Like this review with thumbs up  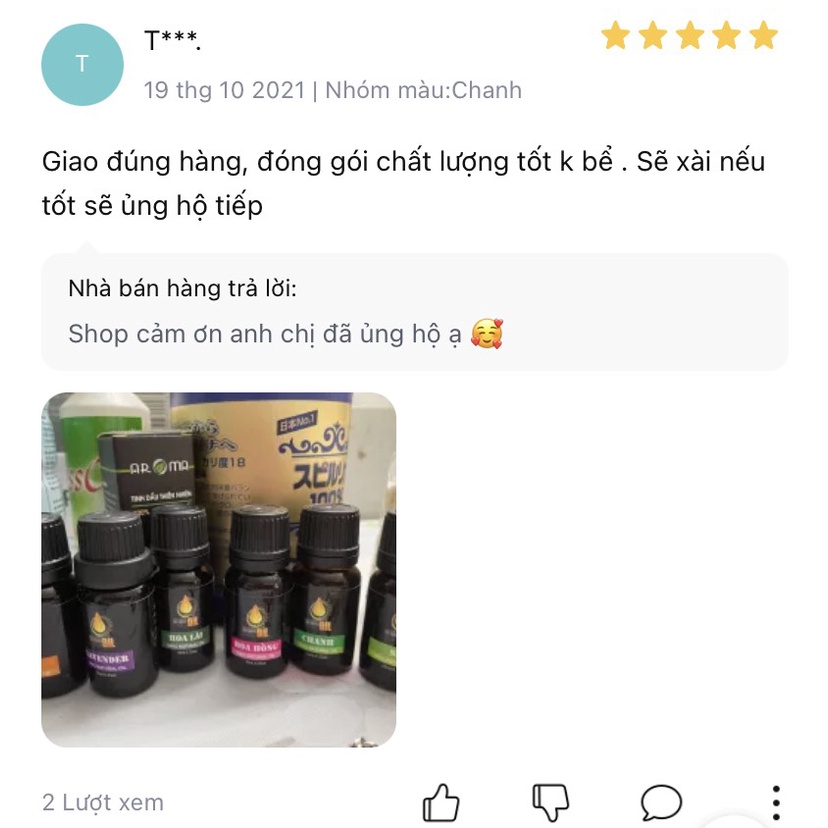pos(441,802)
